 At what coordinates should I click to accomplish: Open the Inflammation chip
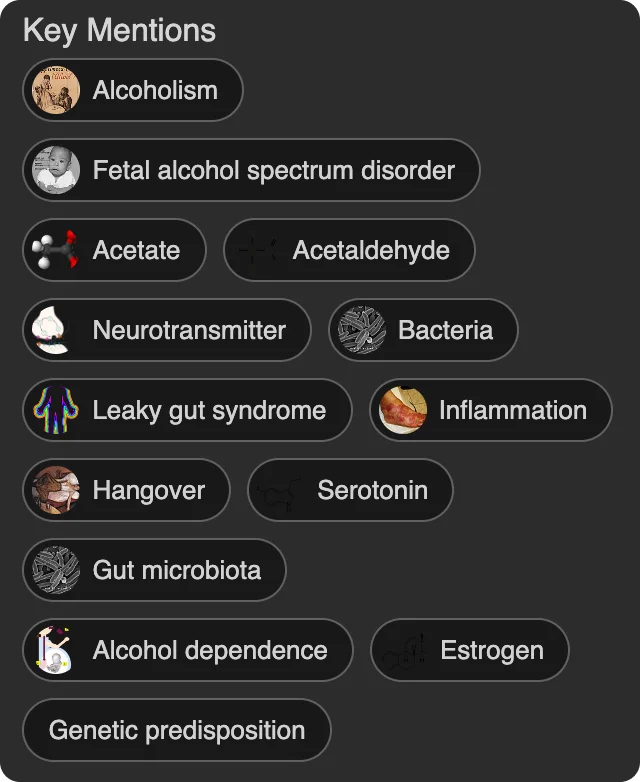point(490,410)
